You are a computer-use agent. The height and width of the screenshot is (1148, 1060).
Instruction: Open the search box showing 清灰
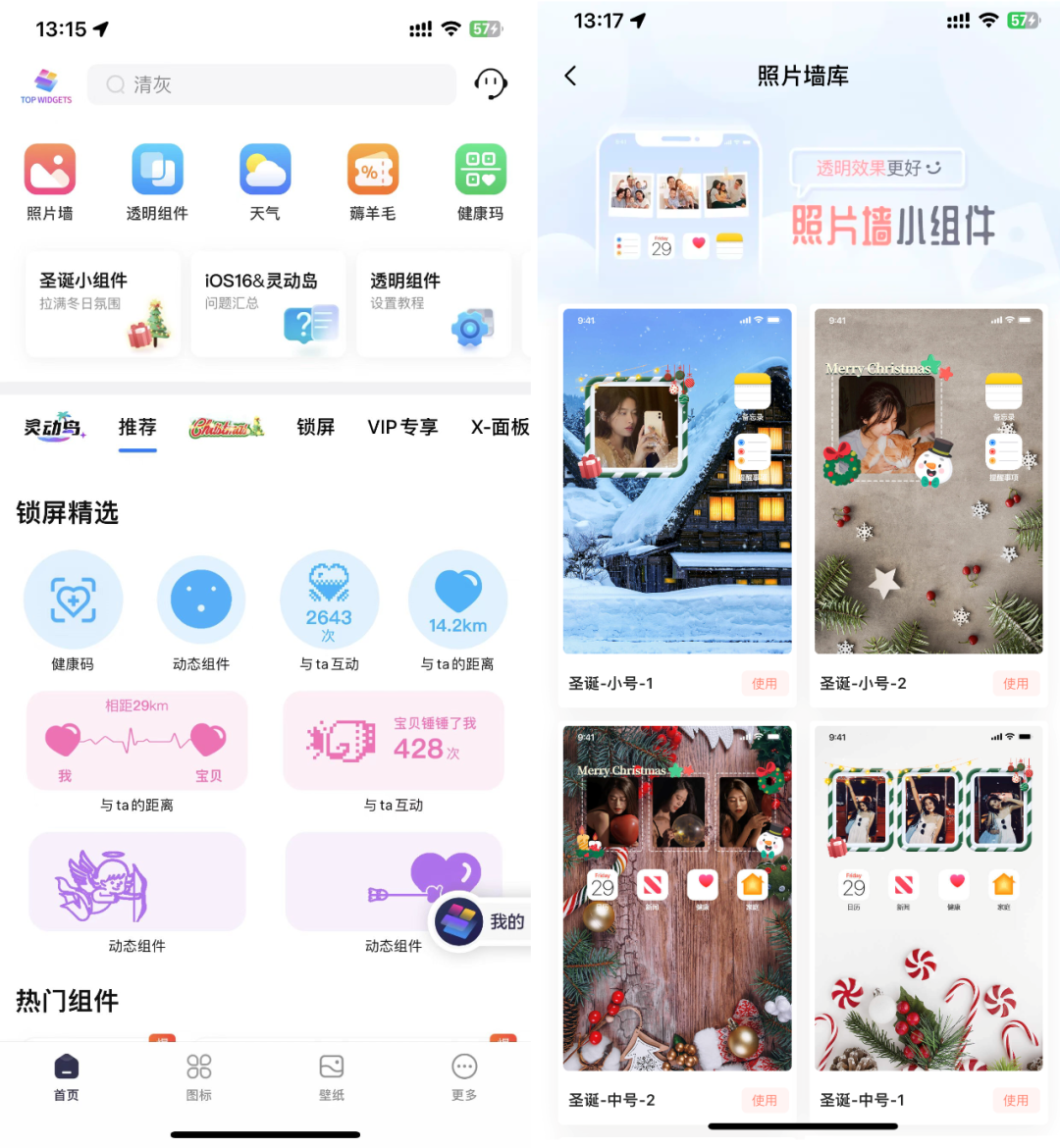(x=271, y=84)
